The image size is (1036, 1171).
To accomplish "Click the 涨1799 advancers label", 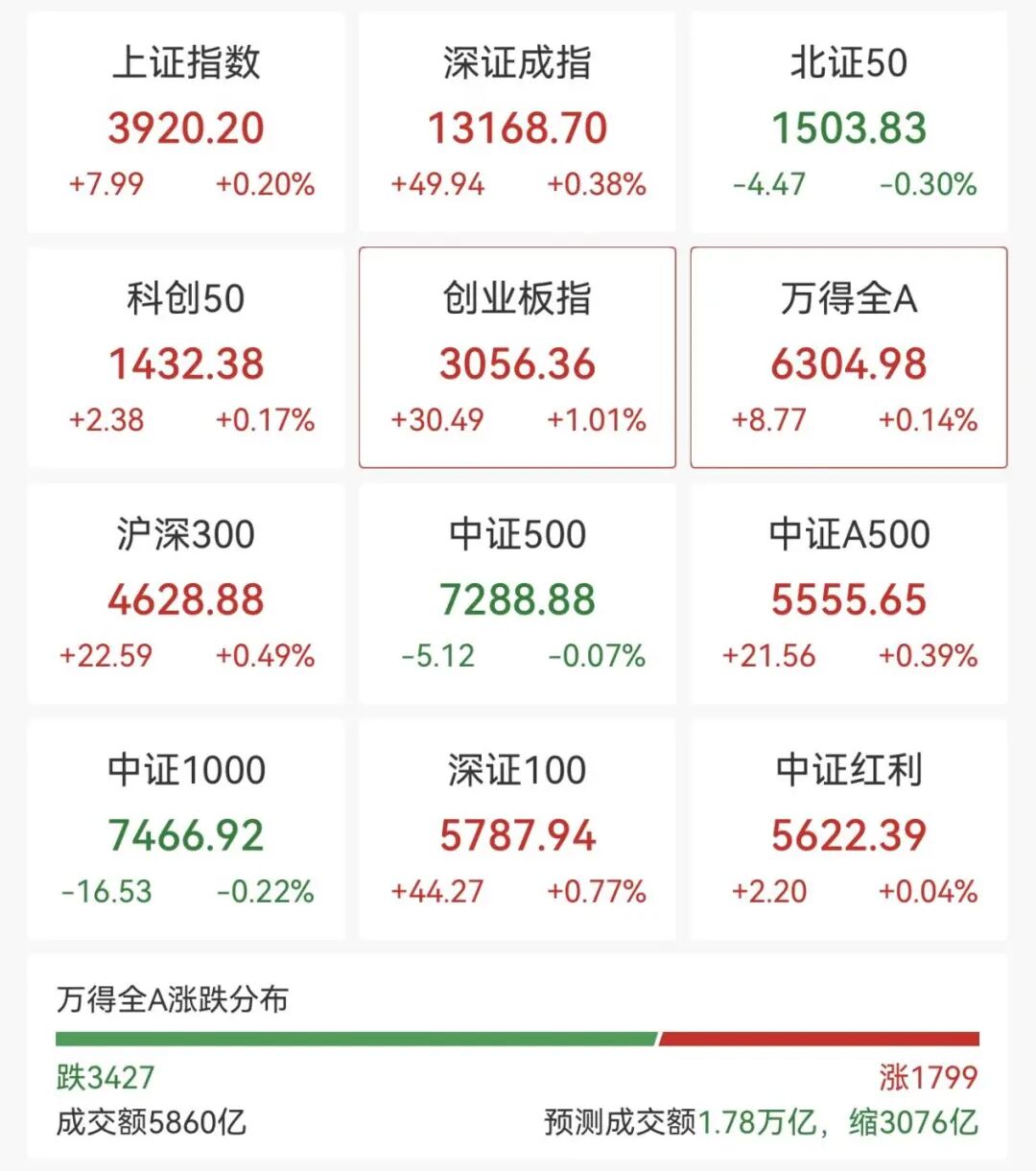I will click(x=928, y=1077).
